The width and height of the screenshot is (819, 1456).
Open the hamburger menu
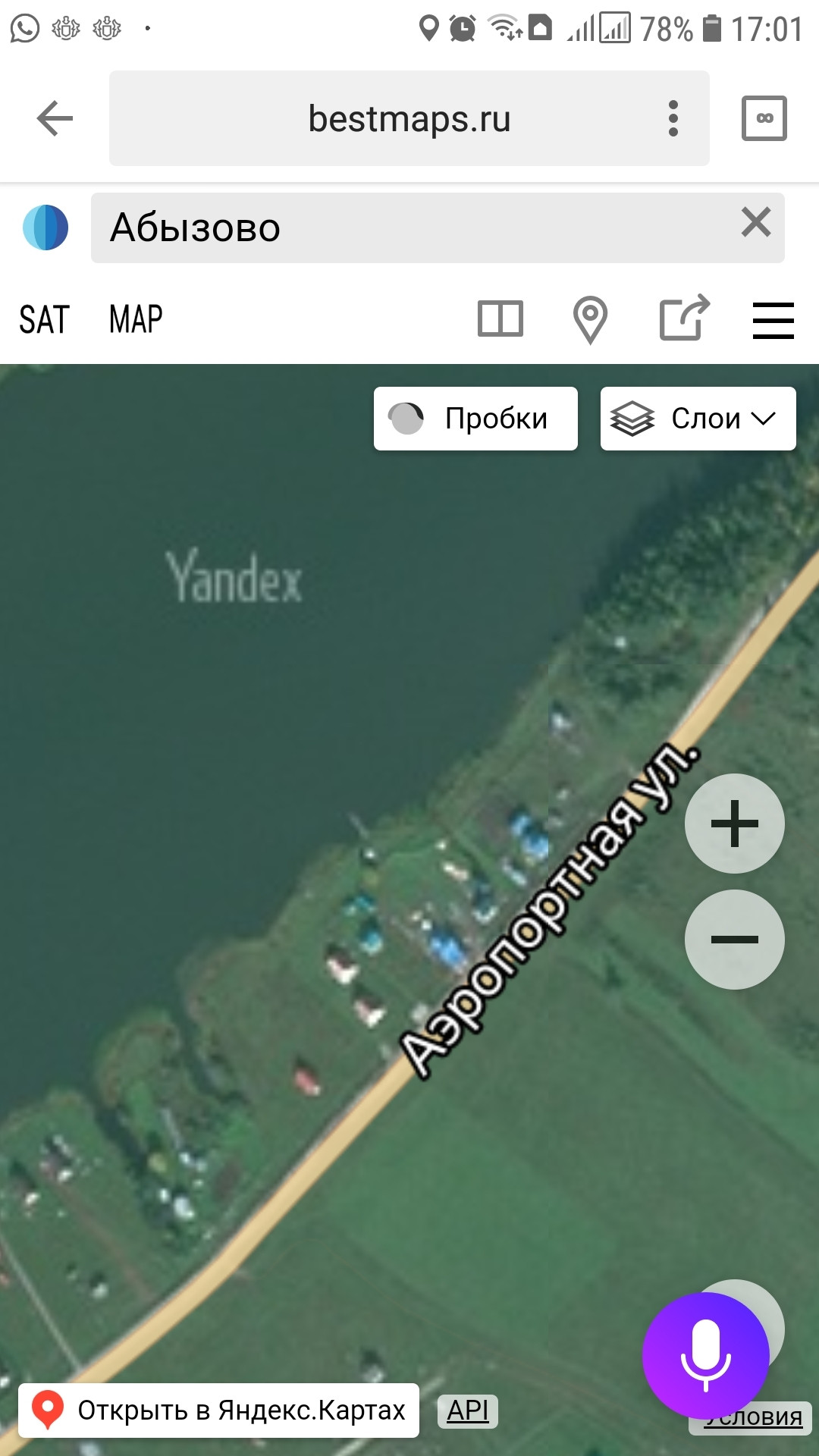(773, 320)
